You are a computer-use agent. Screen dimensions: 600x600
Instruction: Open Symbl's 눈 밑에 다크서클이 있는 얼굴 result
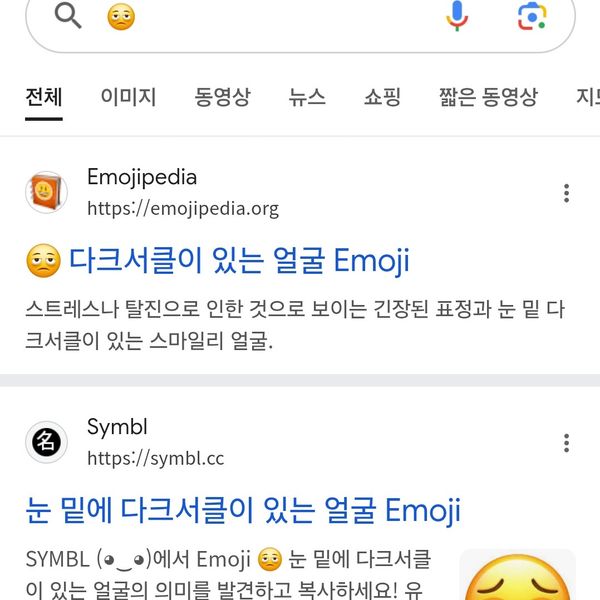point(243,511)
